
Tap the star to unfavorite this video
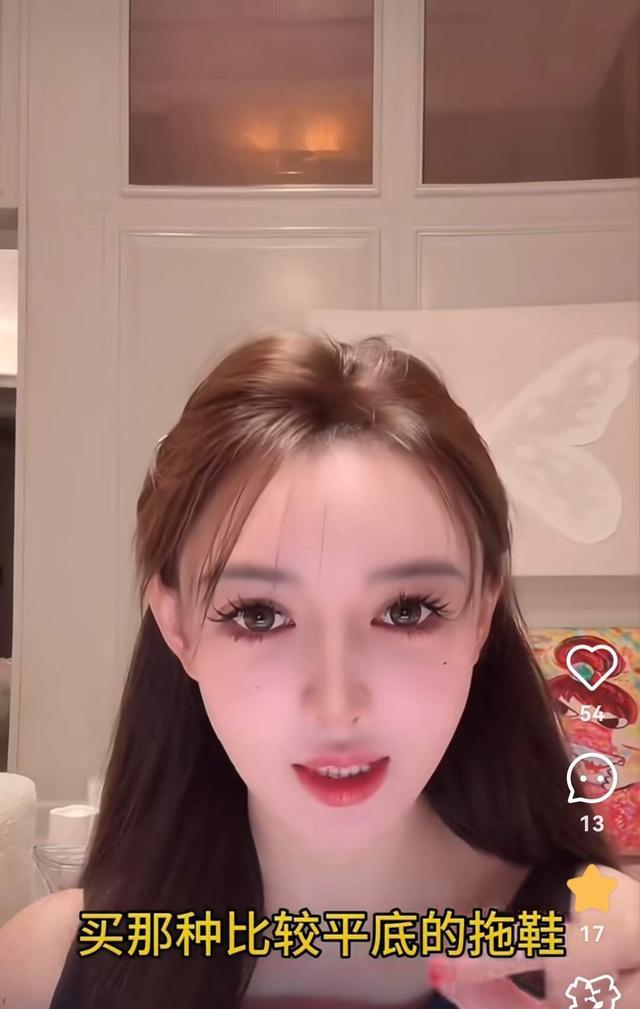(x=592, y=889)
